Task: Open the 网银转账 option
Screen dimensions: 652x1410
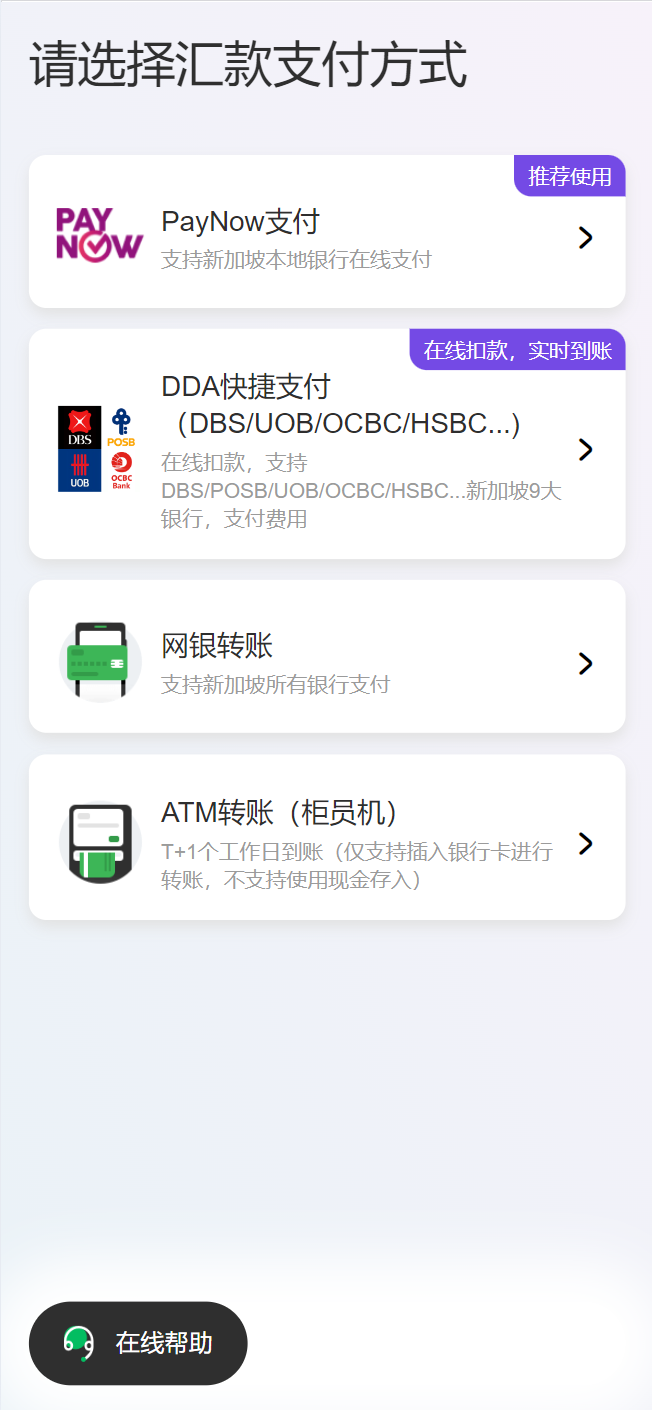Action: (327, 656)
